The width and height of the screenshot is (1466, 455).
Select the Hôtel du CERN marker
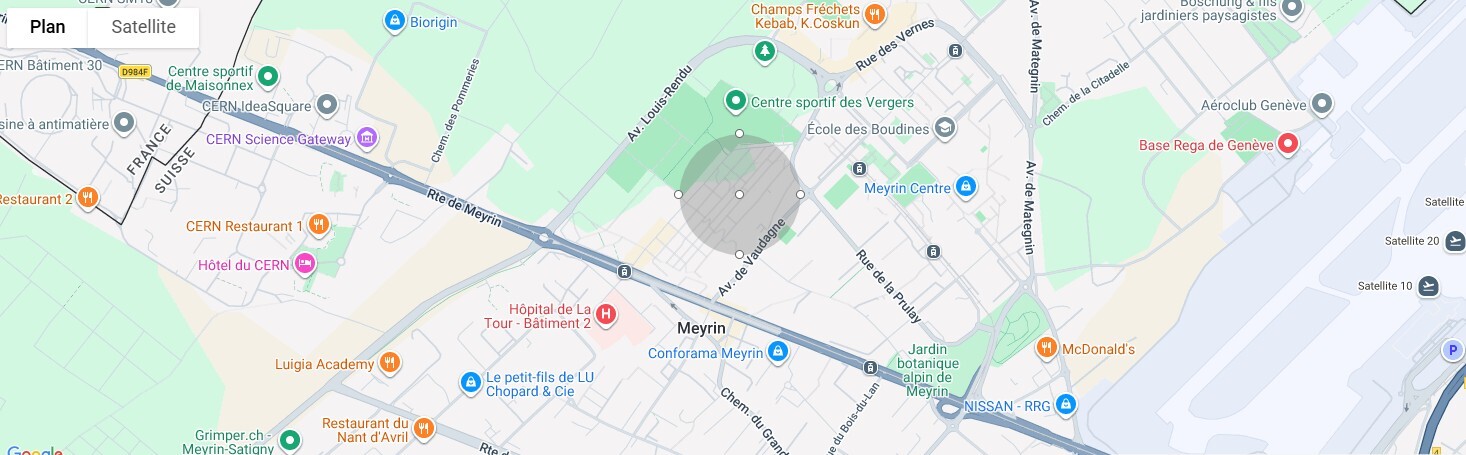coord(305,264)
